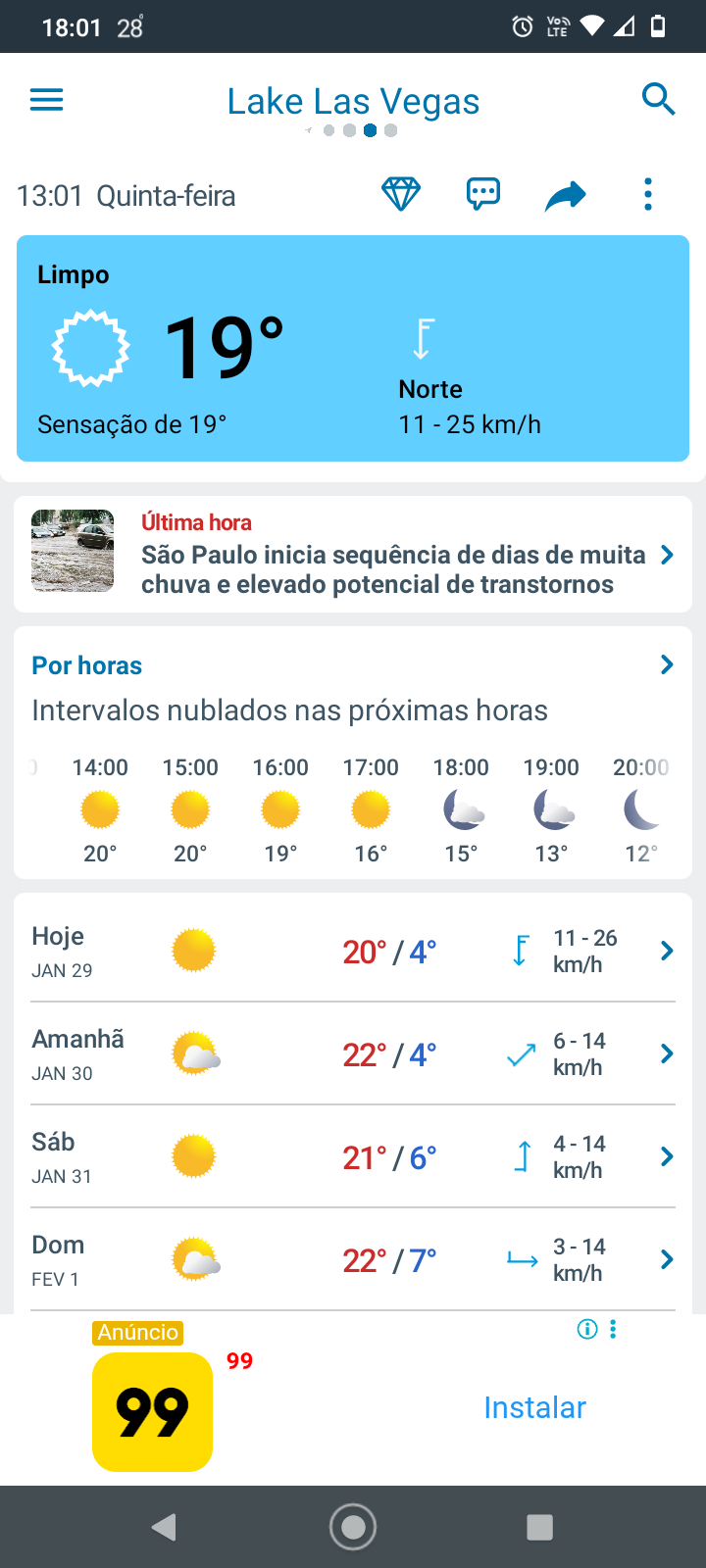Open the hamburger navigation menu

(x=46, y=100)
